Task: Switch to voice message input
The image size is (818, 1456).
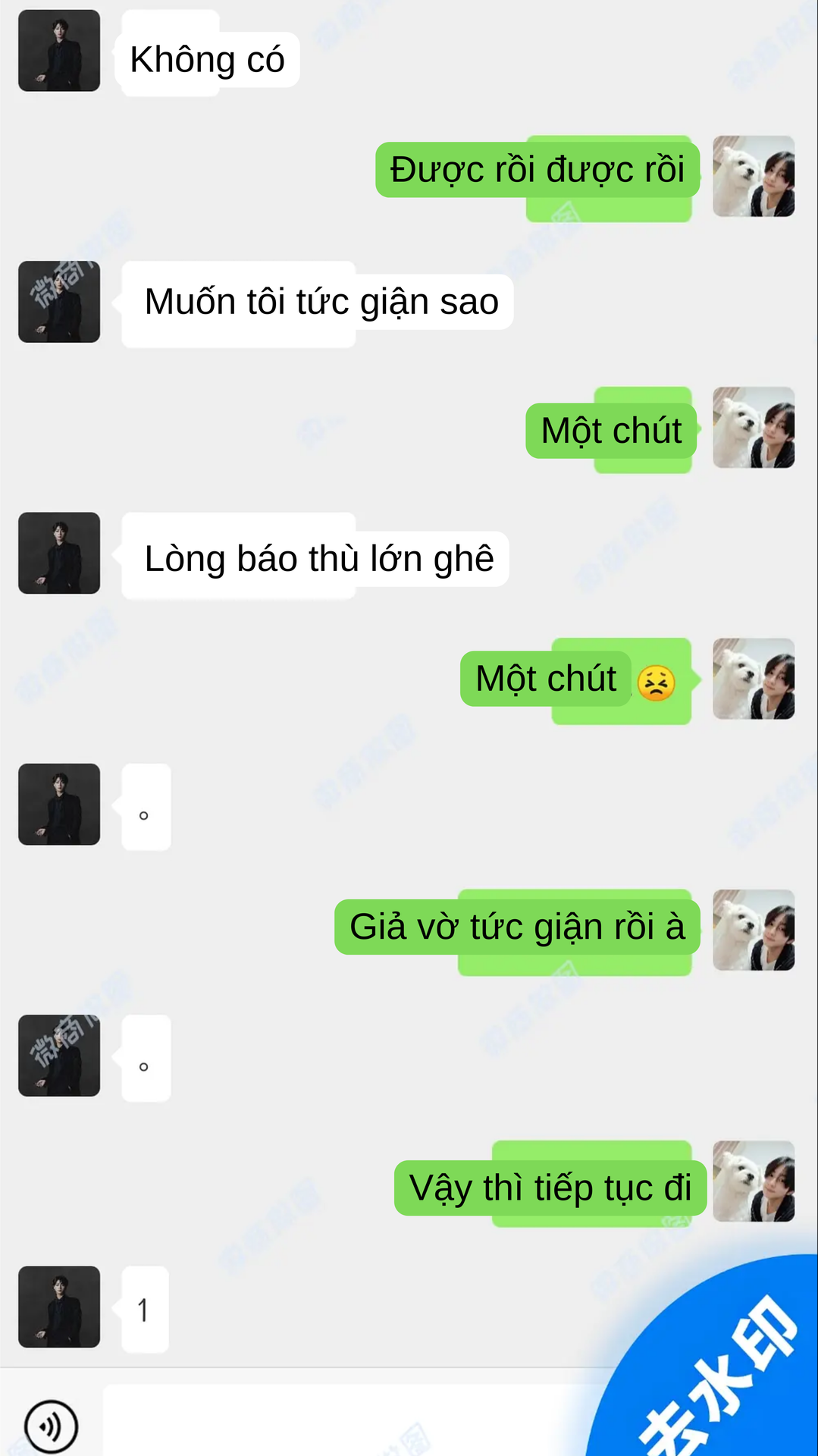Action: click(x=51, y=1426)
